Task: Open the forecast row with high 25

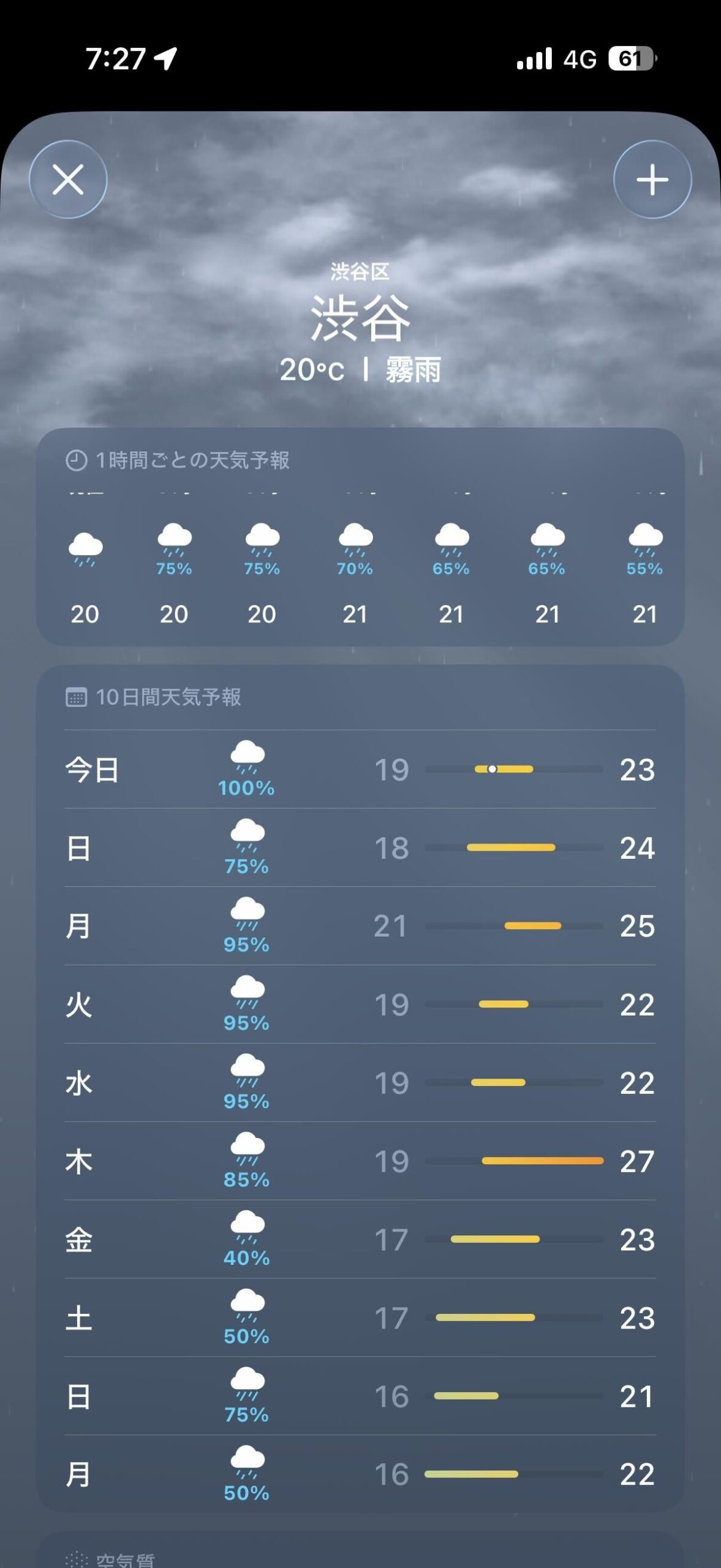Action: (x=360, y=926)
